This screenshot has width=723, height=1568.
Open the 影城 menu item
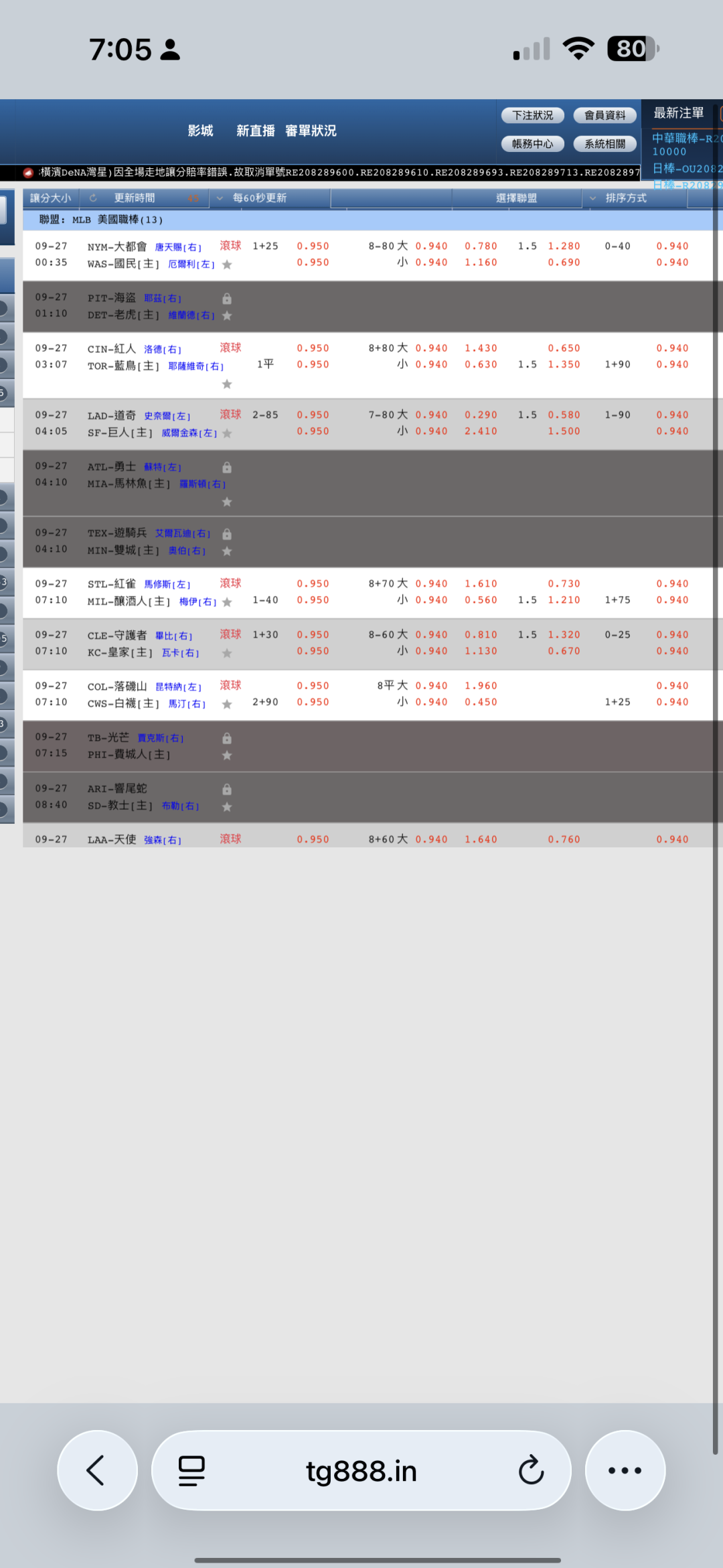[200, 131]
